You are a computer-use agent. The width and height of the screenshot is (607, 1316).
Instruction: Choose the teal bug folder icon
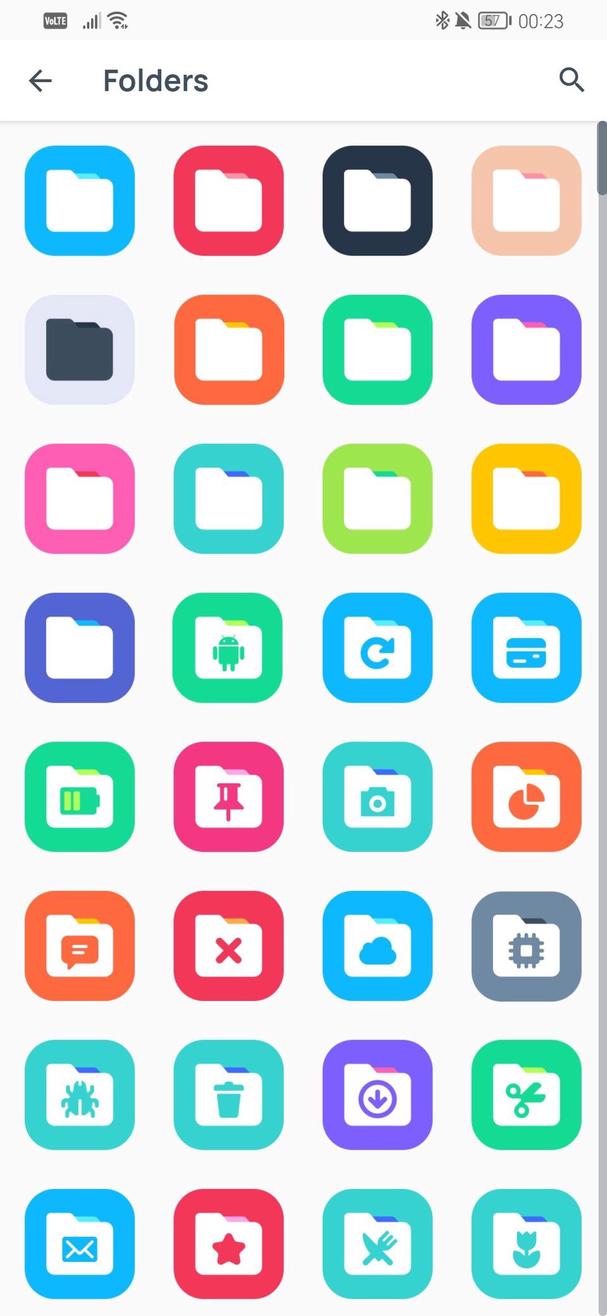coord(79,1095)
